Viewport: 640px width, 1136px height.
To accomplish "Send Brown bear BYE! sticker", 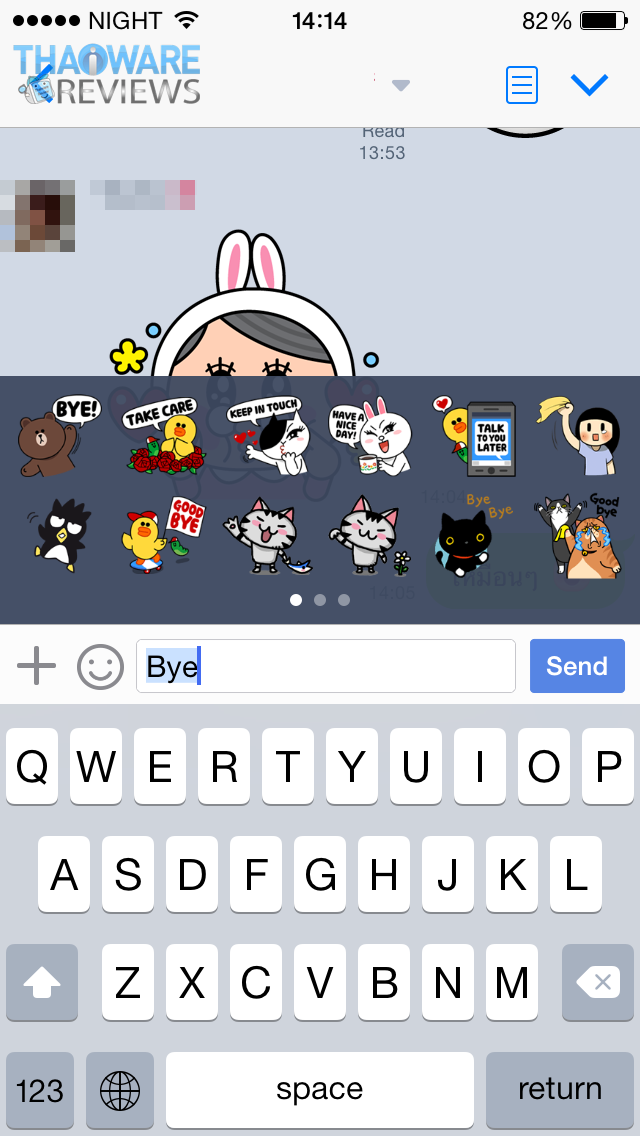I will (58, 436).
